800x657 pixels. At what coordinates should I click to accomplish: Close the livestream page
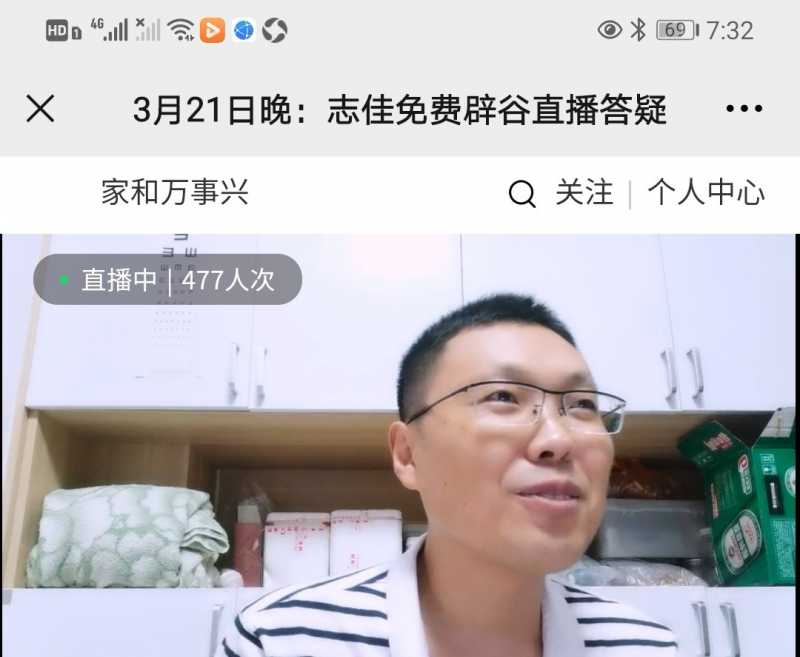(40, 109)
